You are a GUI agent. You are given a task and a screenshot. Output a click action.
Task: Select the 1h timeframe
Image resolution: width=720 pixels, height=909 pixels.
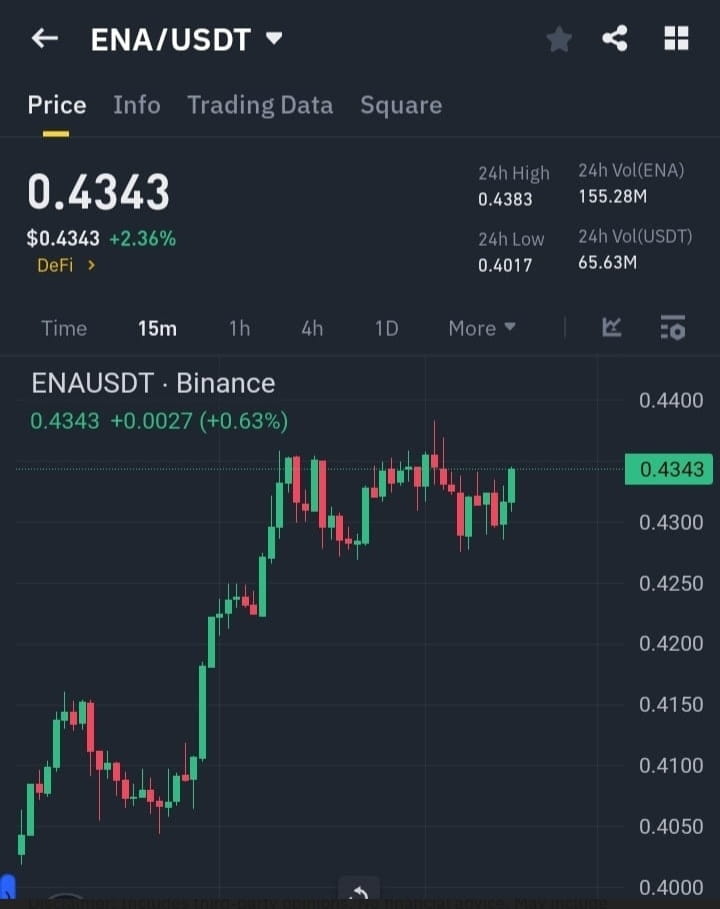point(239,328)
